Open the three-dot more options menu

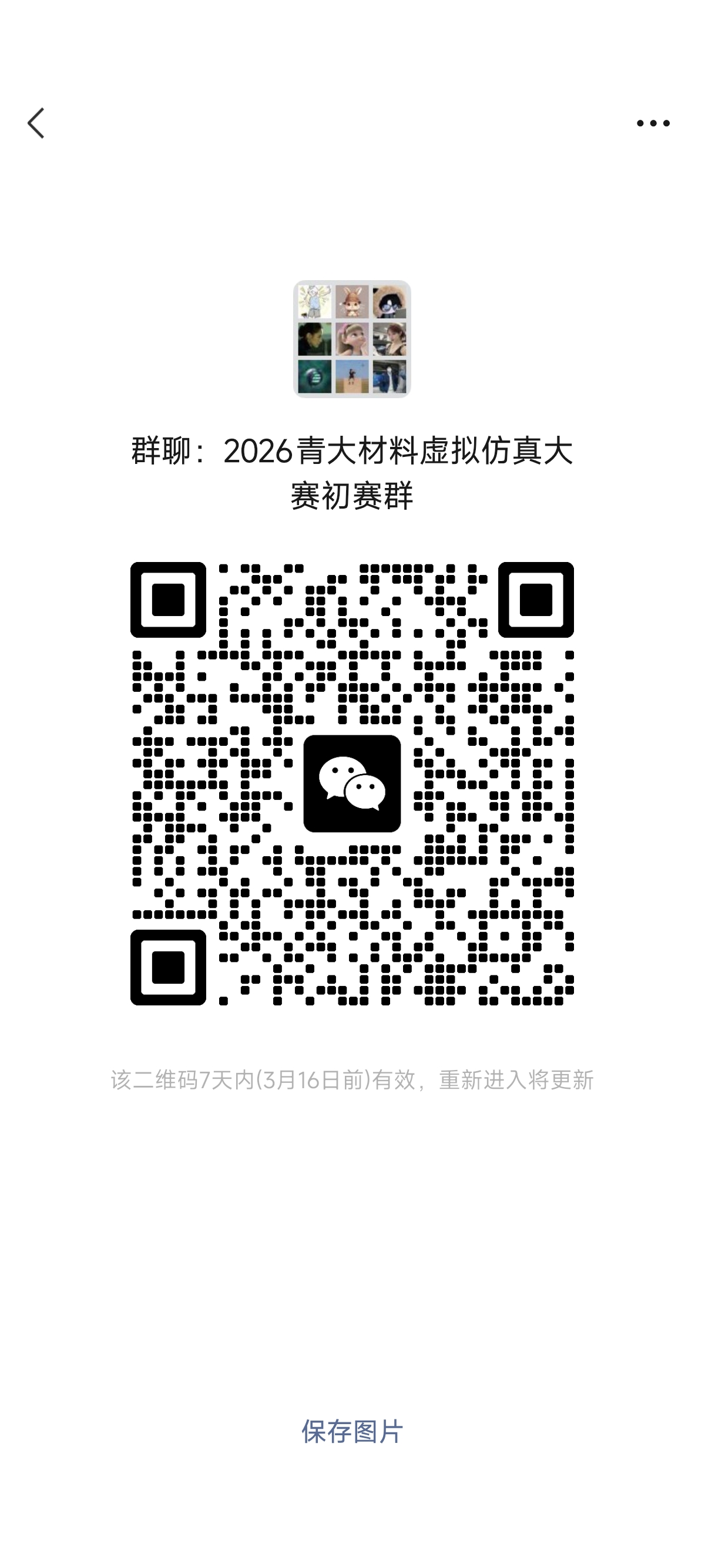click(653, 123)
